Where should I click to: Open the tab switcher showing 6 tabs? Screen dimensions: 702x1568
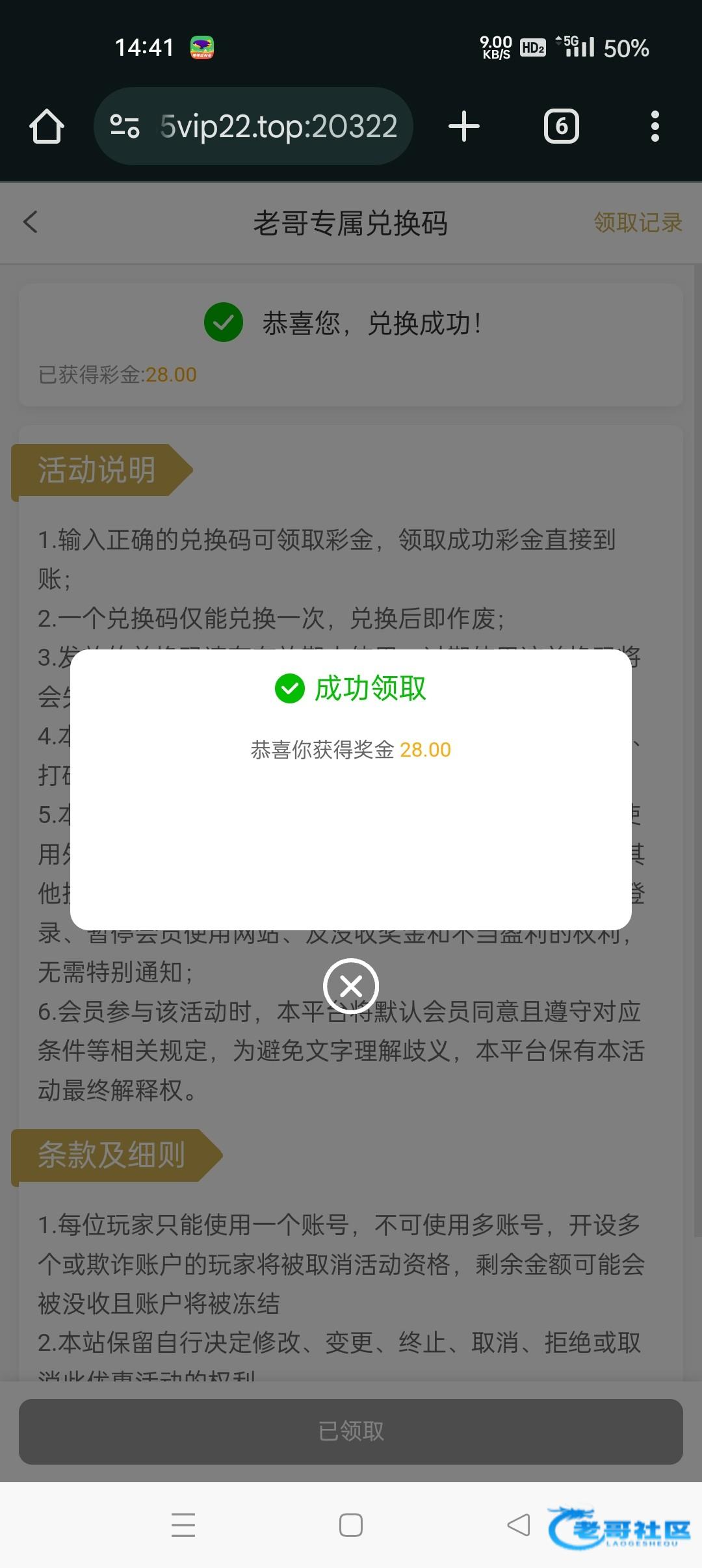pyautogui.click(x=561, y=126)
